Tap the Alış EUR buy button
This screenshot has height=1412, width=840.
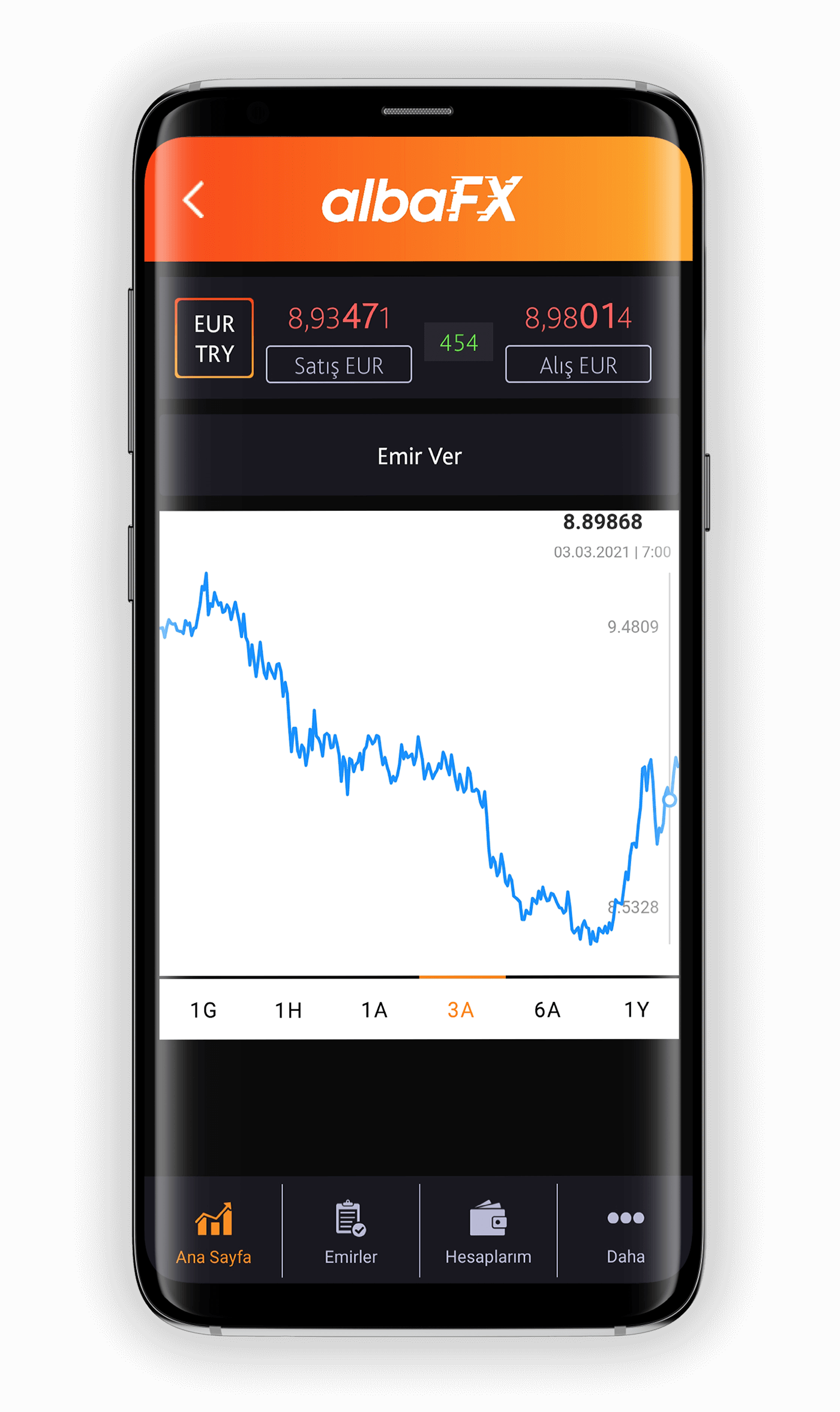pyautogui.click(x=578, y=364)
